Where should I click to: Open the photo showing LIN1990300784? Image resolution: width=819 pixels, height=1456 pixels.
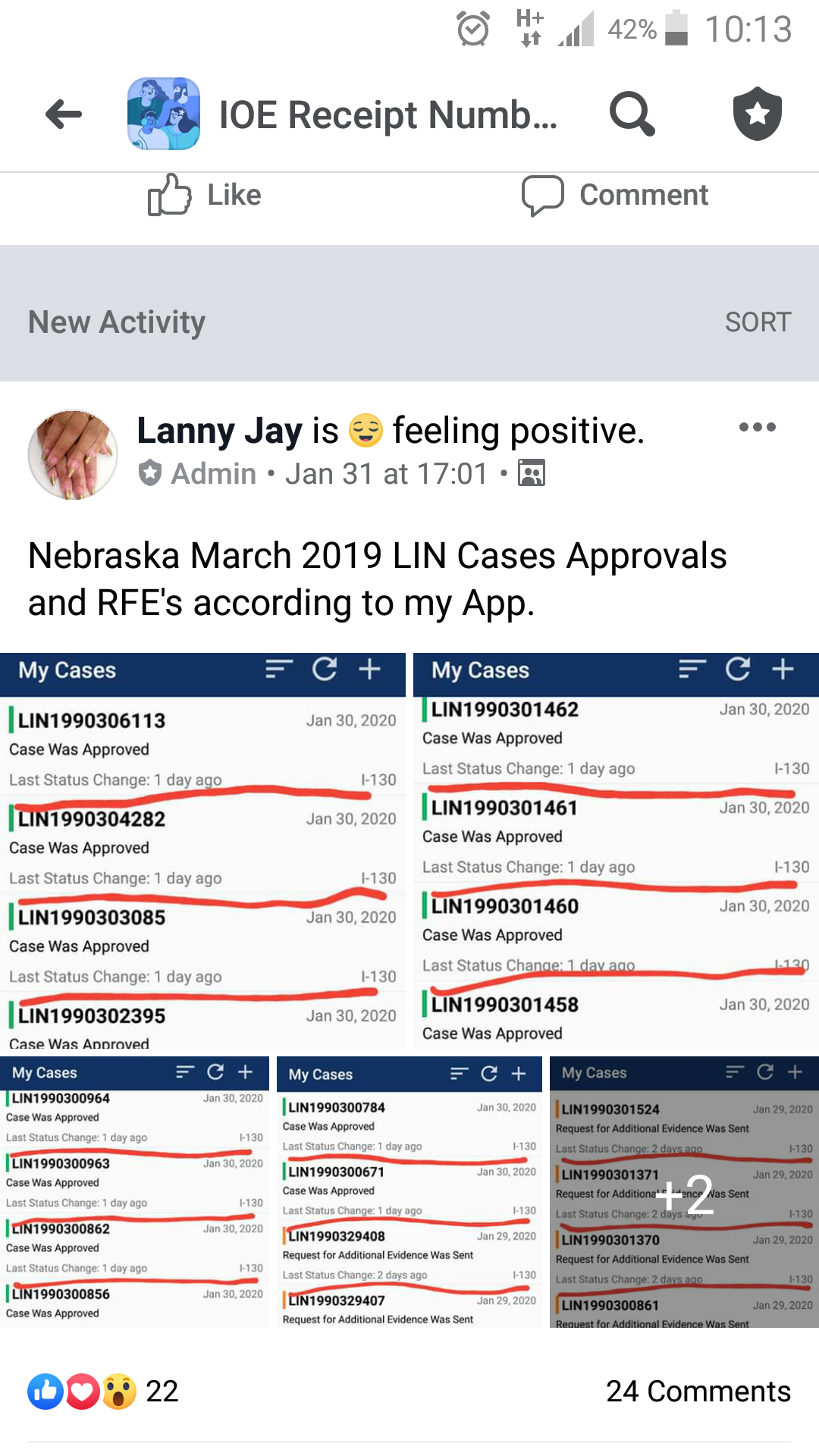pyautogui.click(x=409, y=1191)
